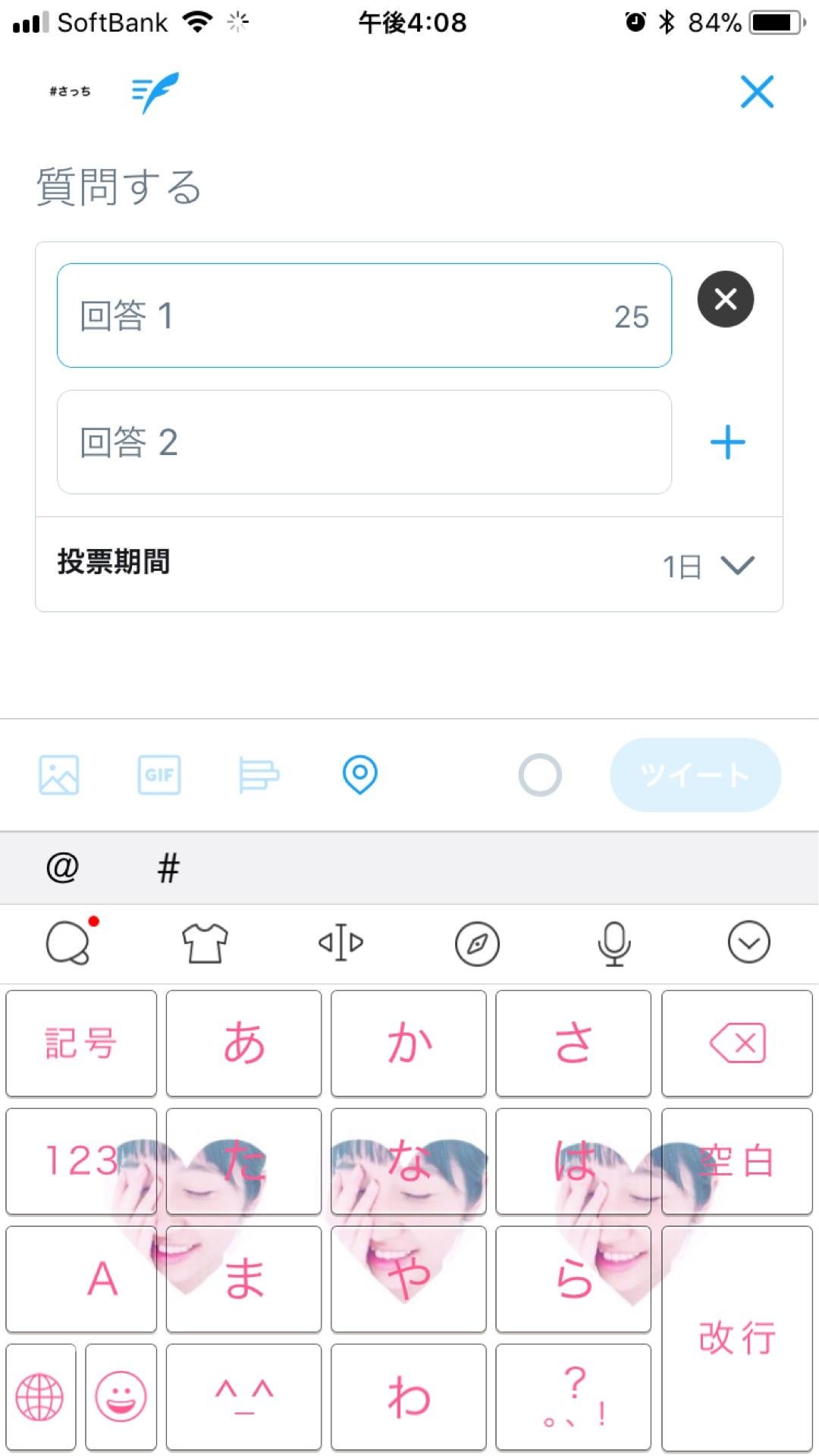The image size is (819, 1456).
Task: Select the poll icon
Action: coord(259,774)
